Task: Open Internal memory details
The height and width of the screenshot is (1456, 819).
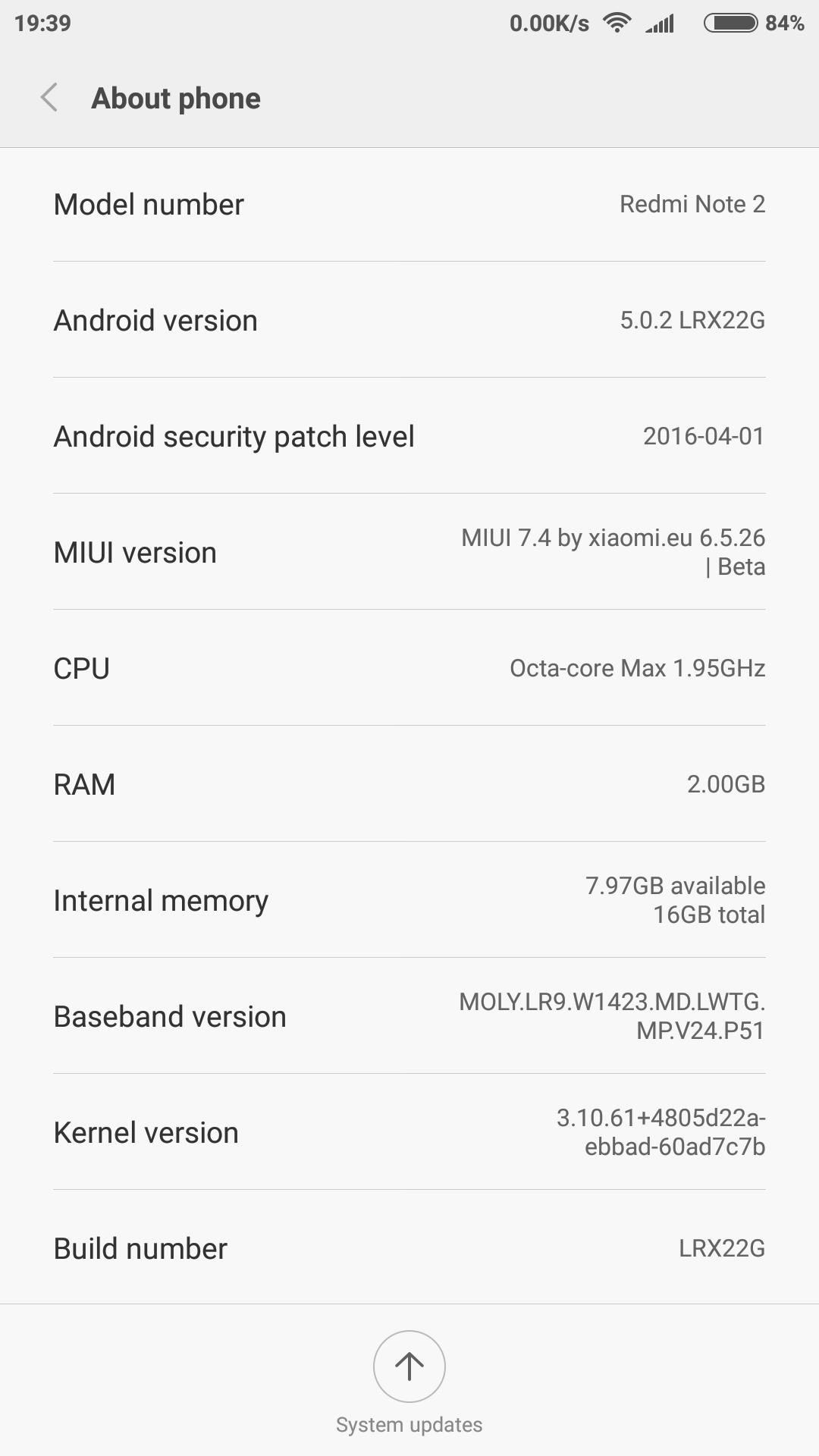Action: (409, 900)
